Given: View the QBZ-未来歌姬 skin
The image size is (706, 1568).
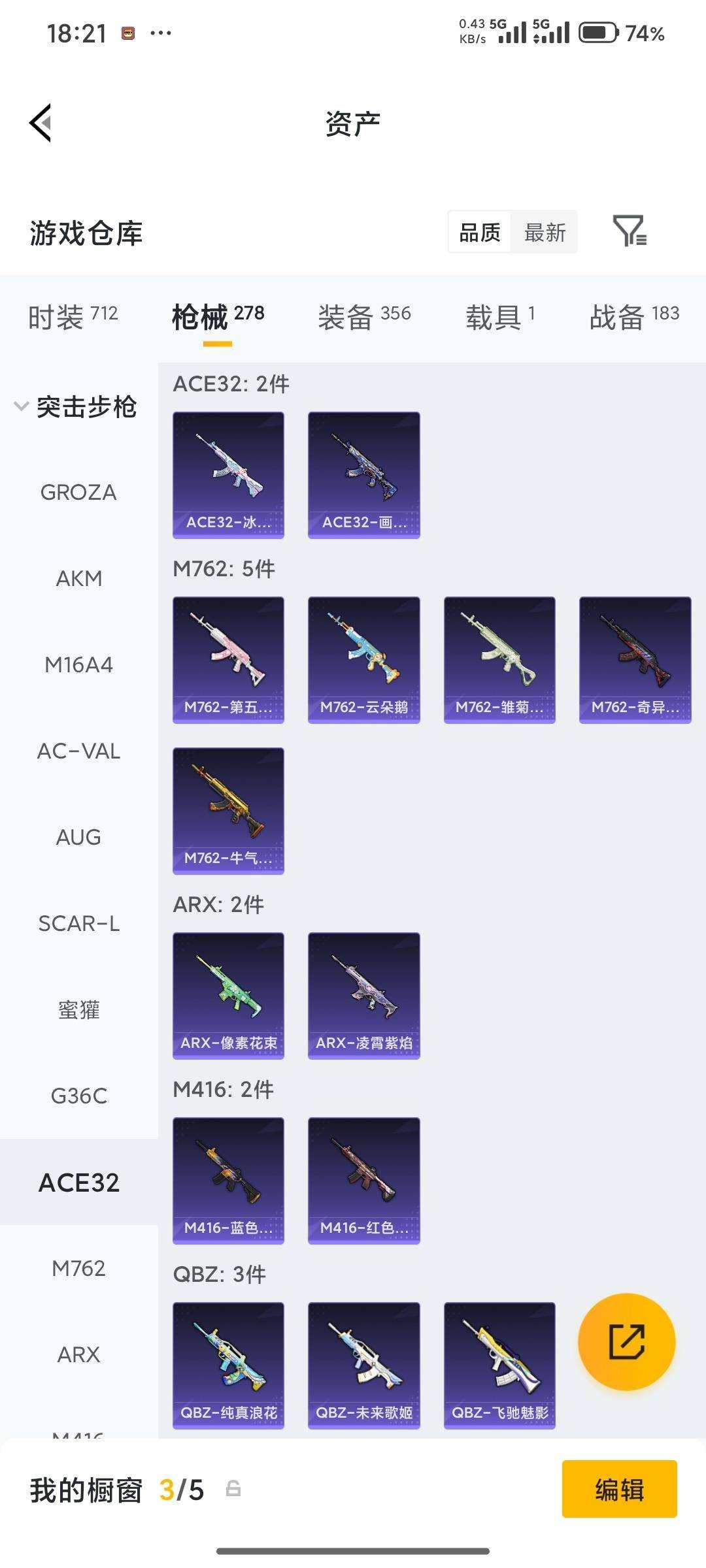Looking at the screenshot, I should coord(364,1365).
